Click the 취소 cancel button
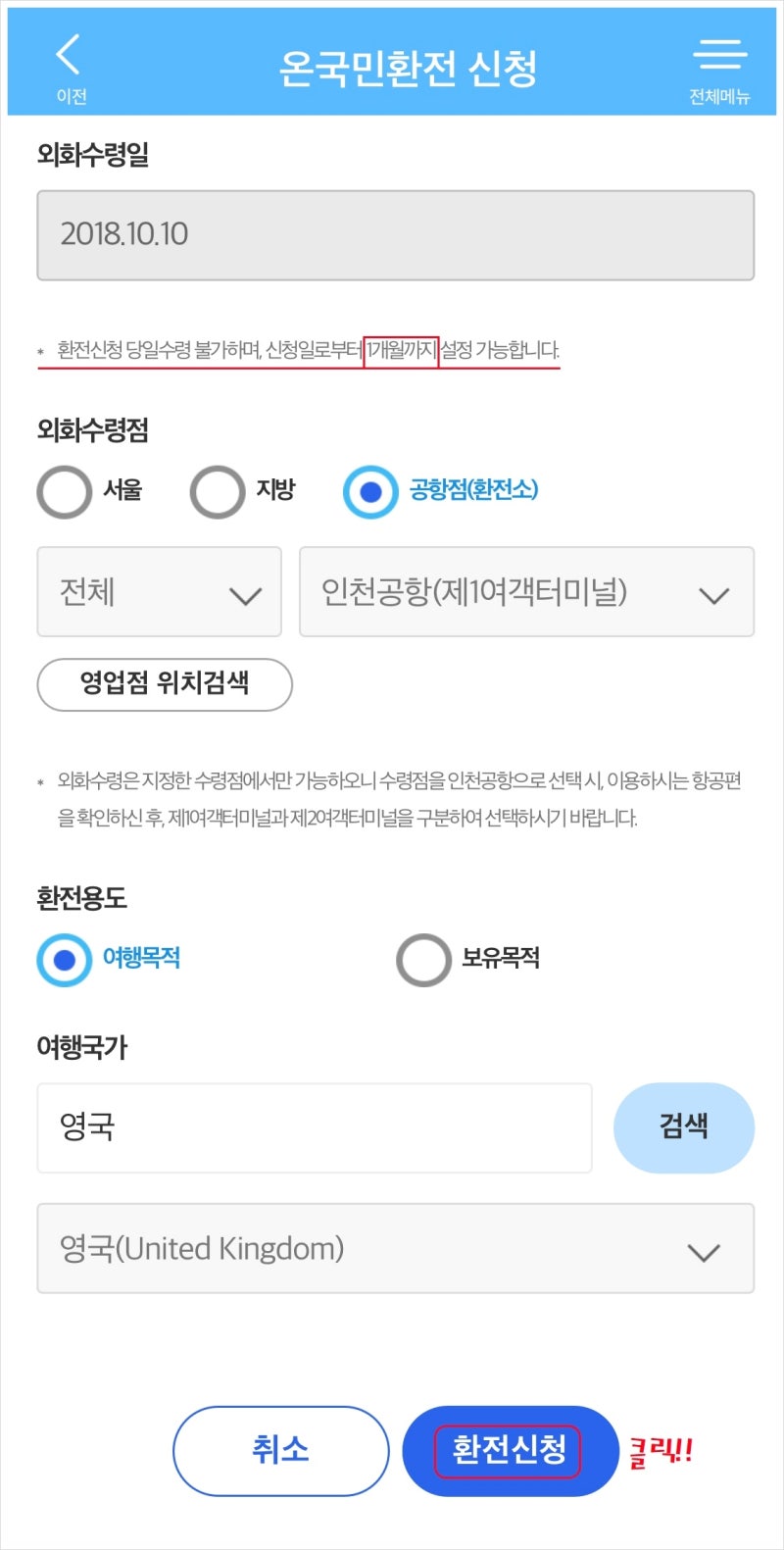The image size is (784, 1550). coord(281,1450)
